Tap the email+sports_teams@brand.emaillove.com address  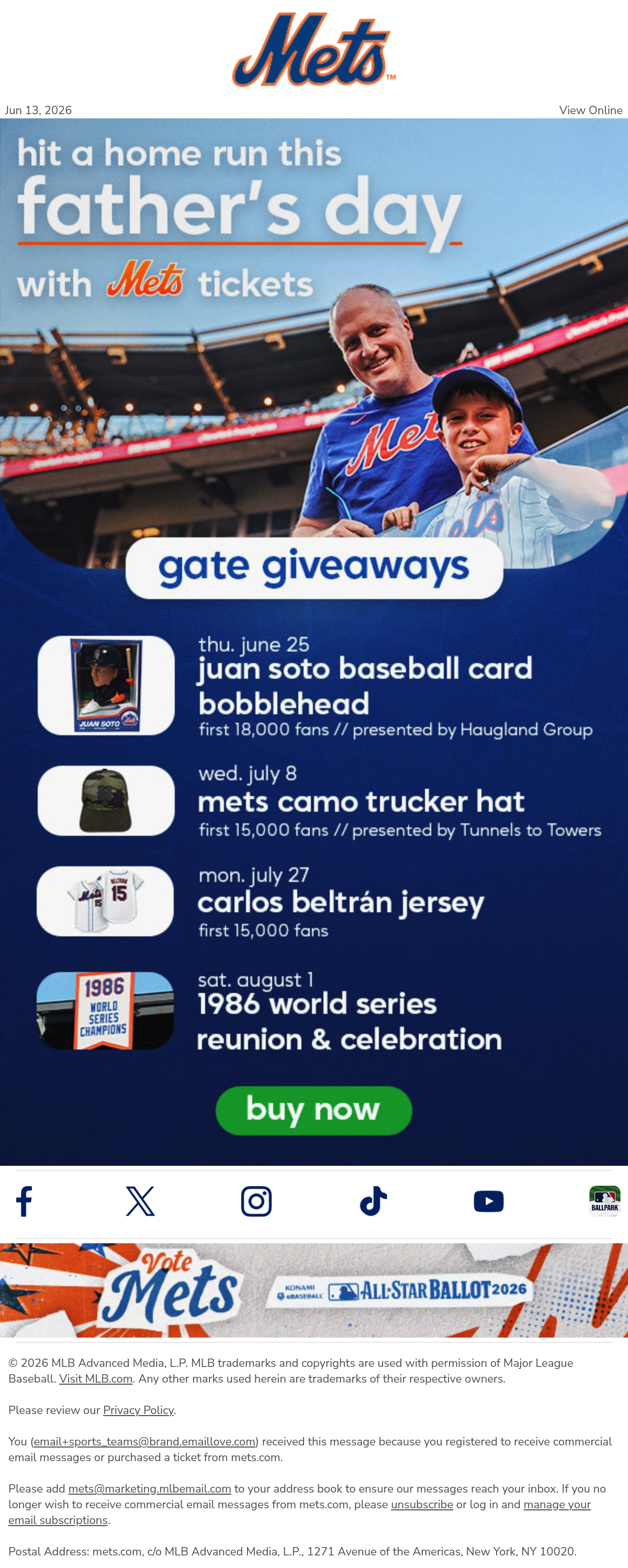[144, 1441]
